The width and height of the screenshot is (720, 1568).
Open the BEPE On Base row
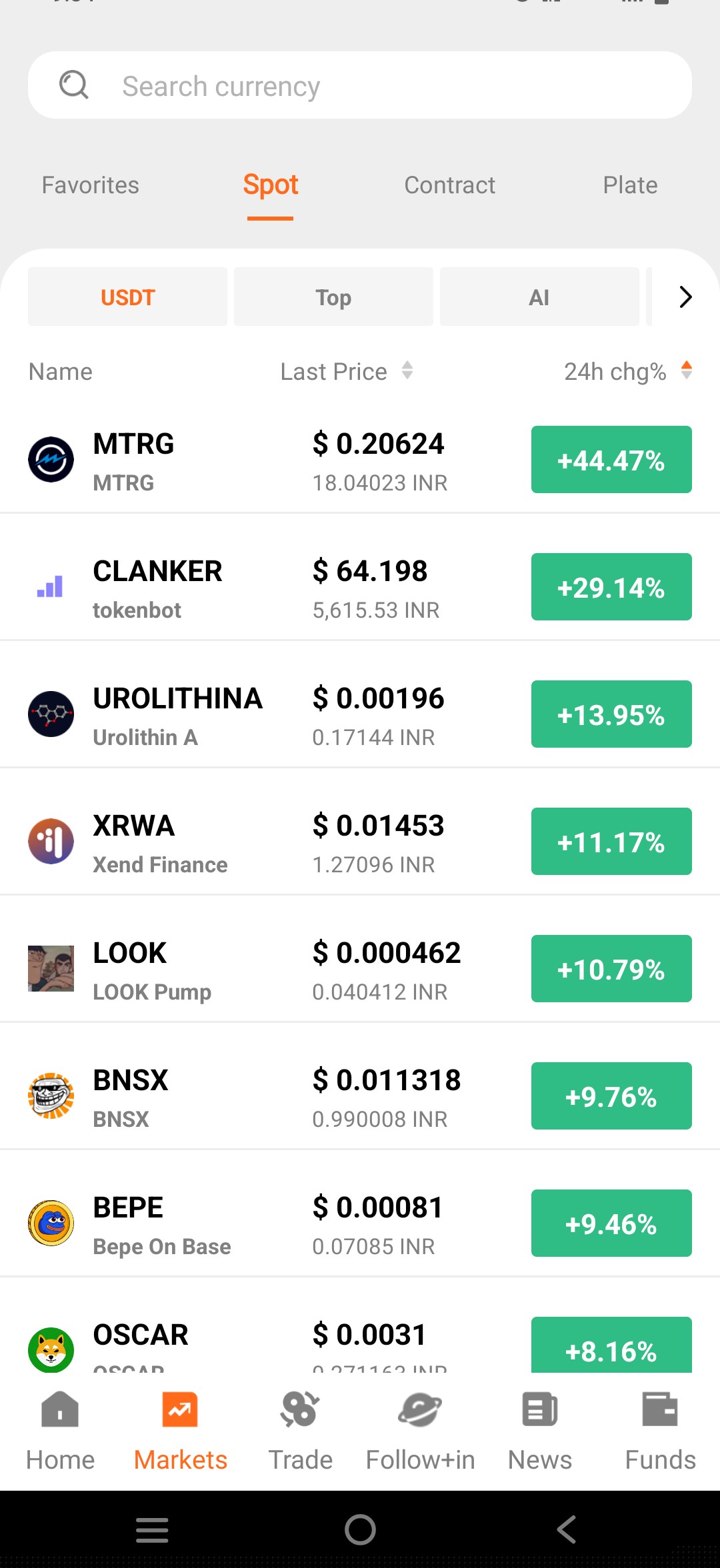360,1223
